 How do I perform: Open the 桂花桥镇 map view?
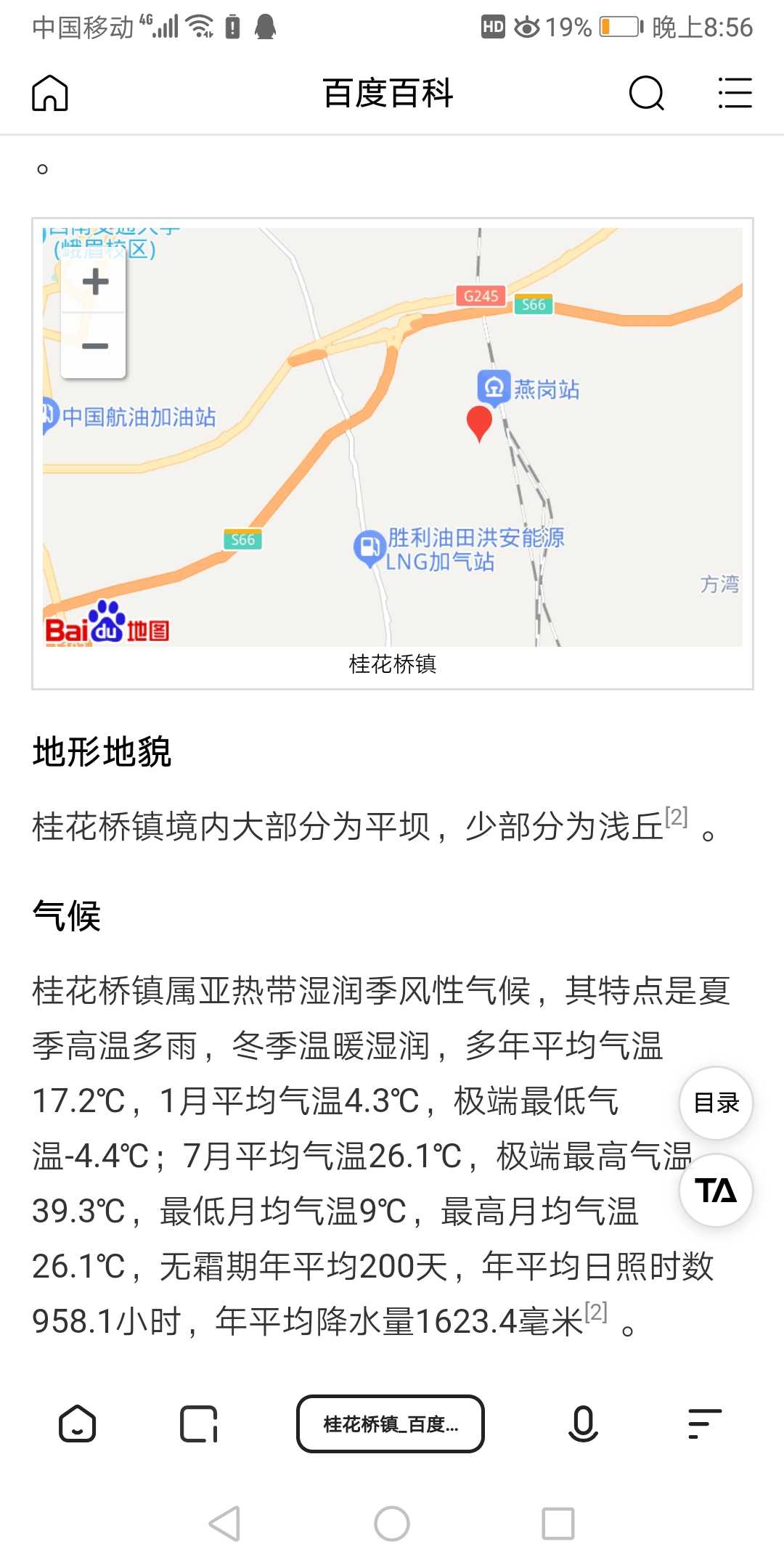point(393,437)
